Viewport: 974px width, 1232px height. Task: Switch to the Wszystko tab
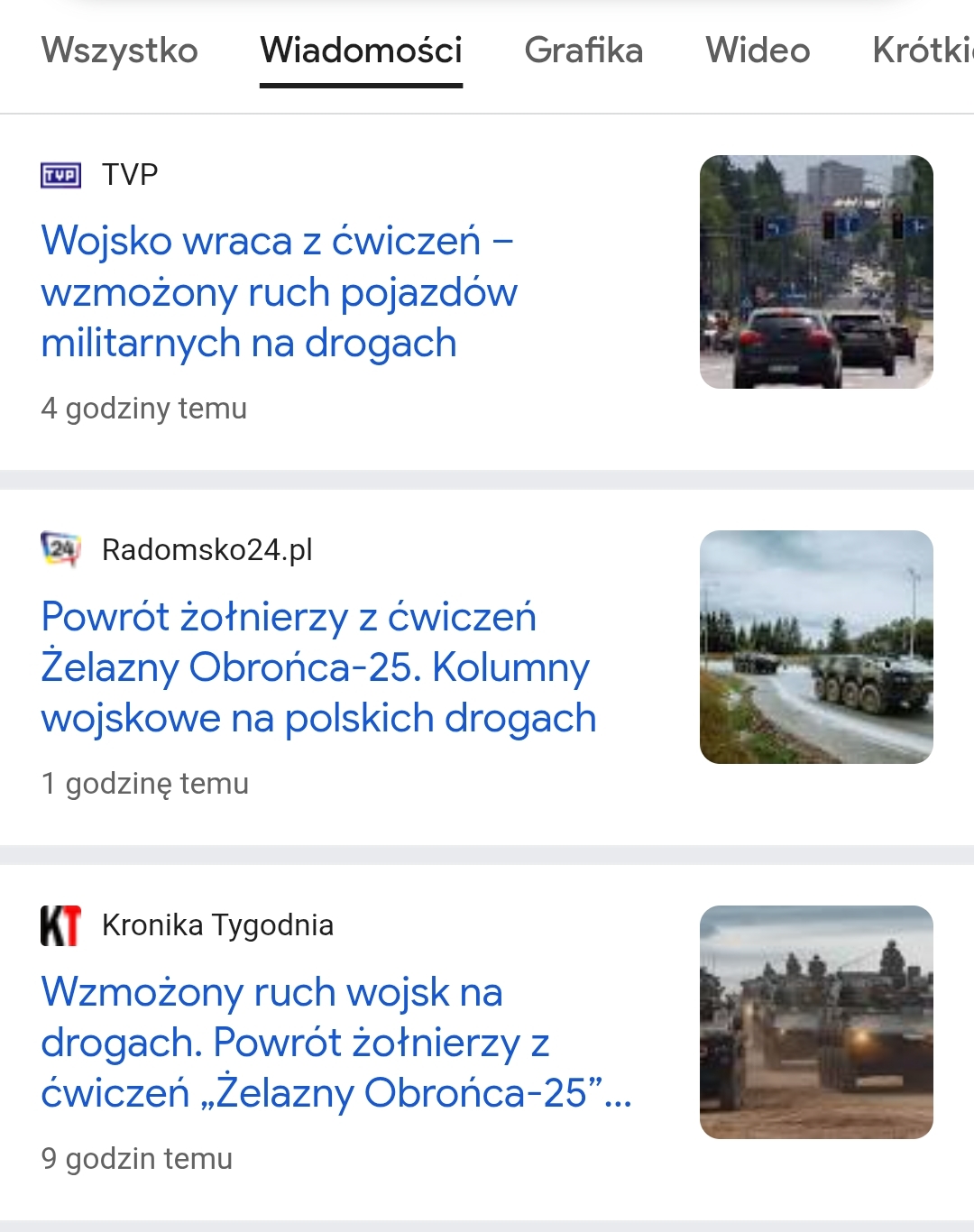pyautogui.click(x=119, y=51)
